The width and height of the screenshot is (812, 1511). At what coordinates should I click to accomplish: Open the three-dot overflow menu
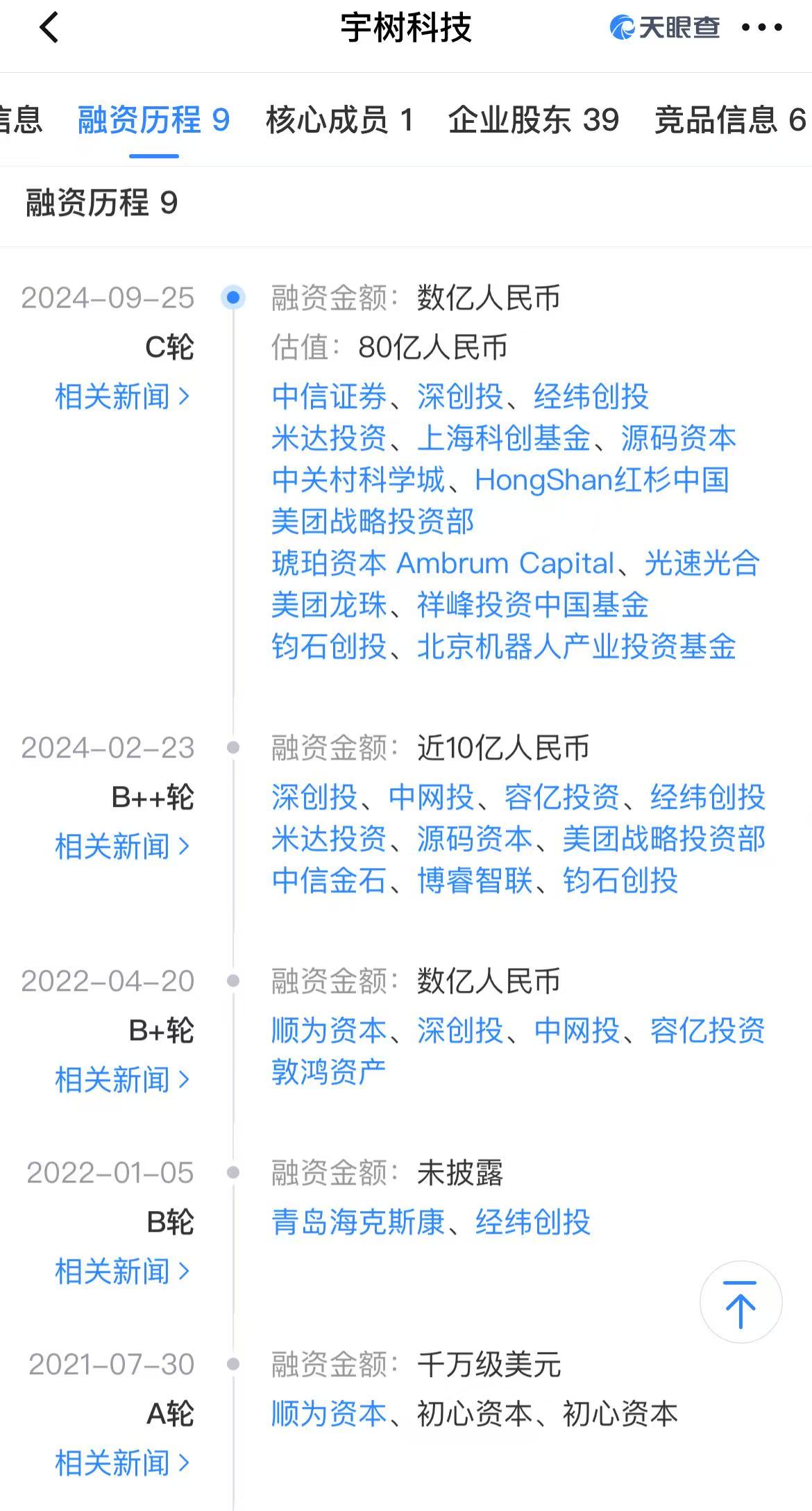point(761,28)
